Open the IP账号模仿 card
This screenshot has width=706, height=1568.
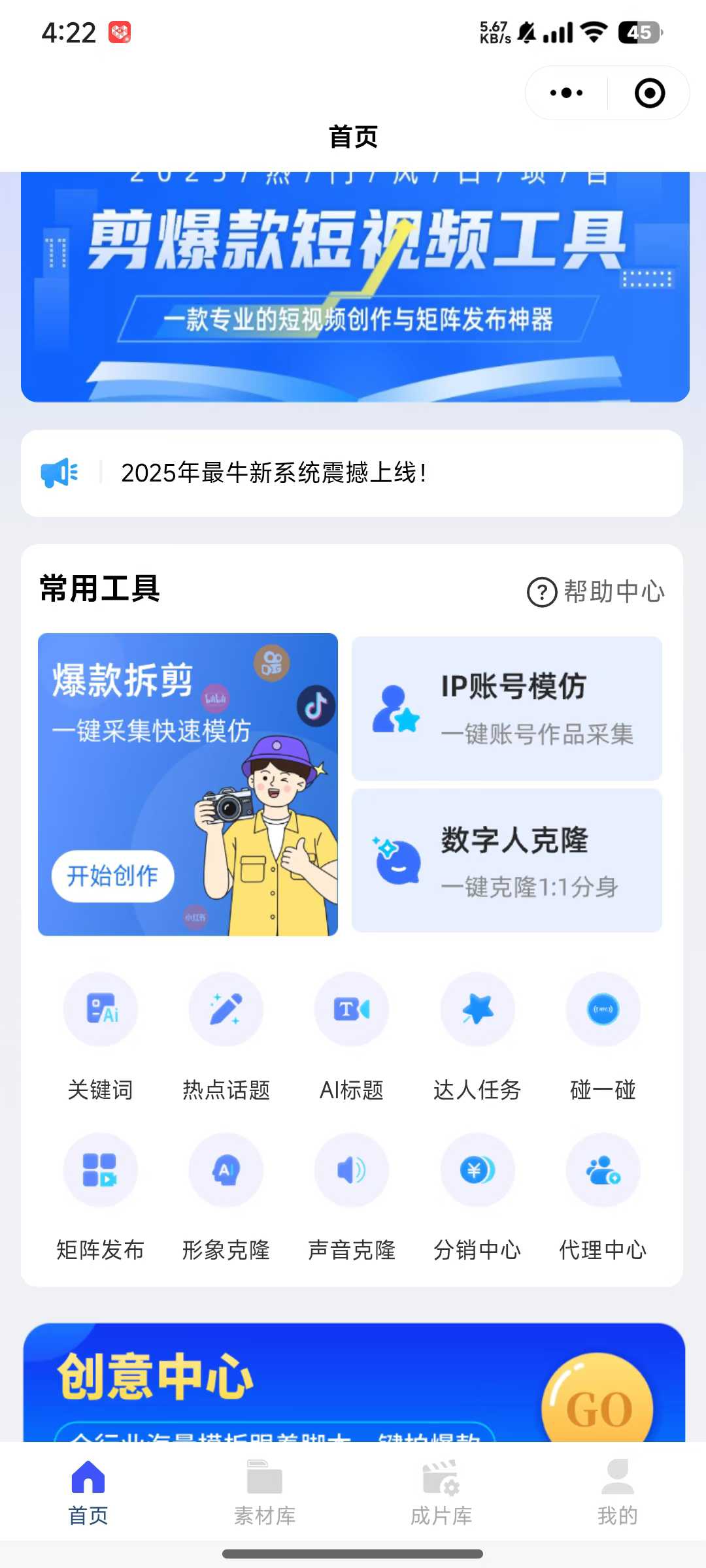[x=507, y=708]
